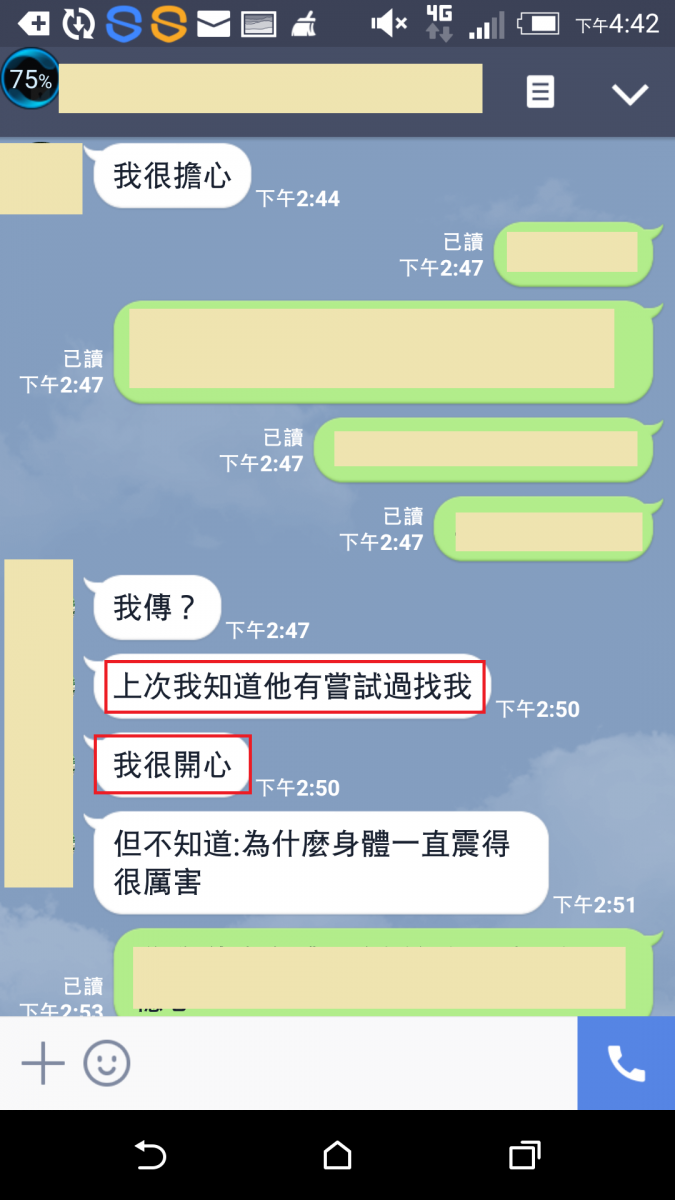Open the emoji sticker picker
This screenshot has width=675, height=1200.
[107, 1063]
